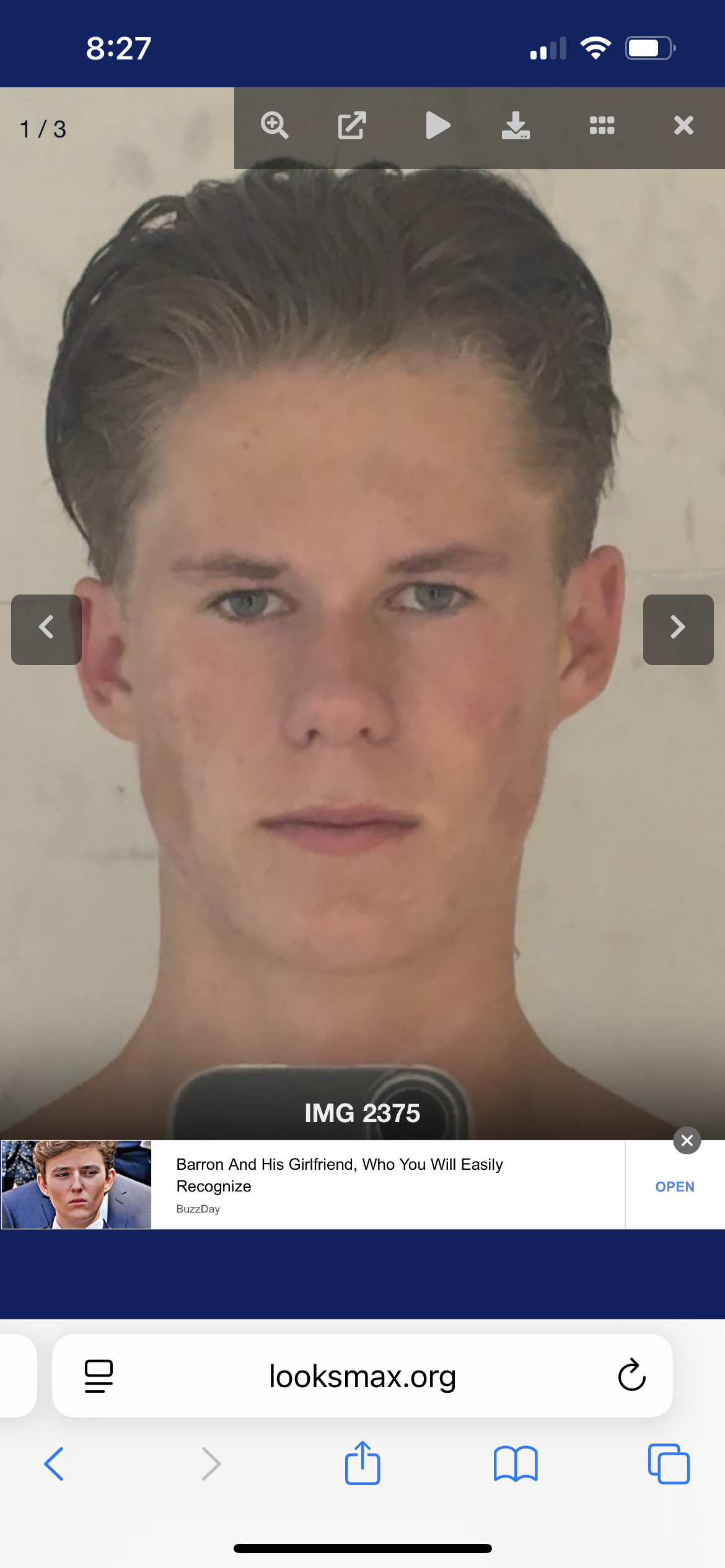
Task: Zoom into the gallery image
Action: pos(274,125)
